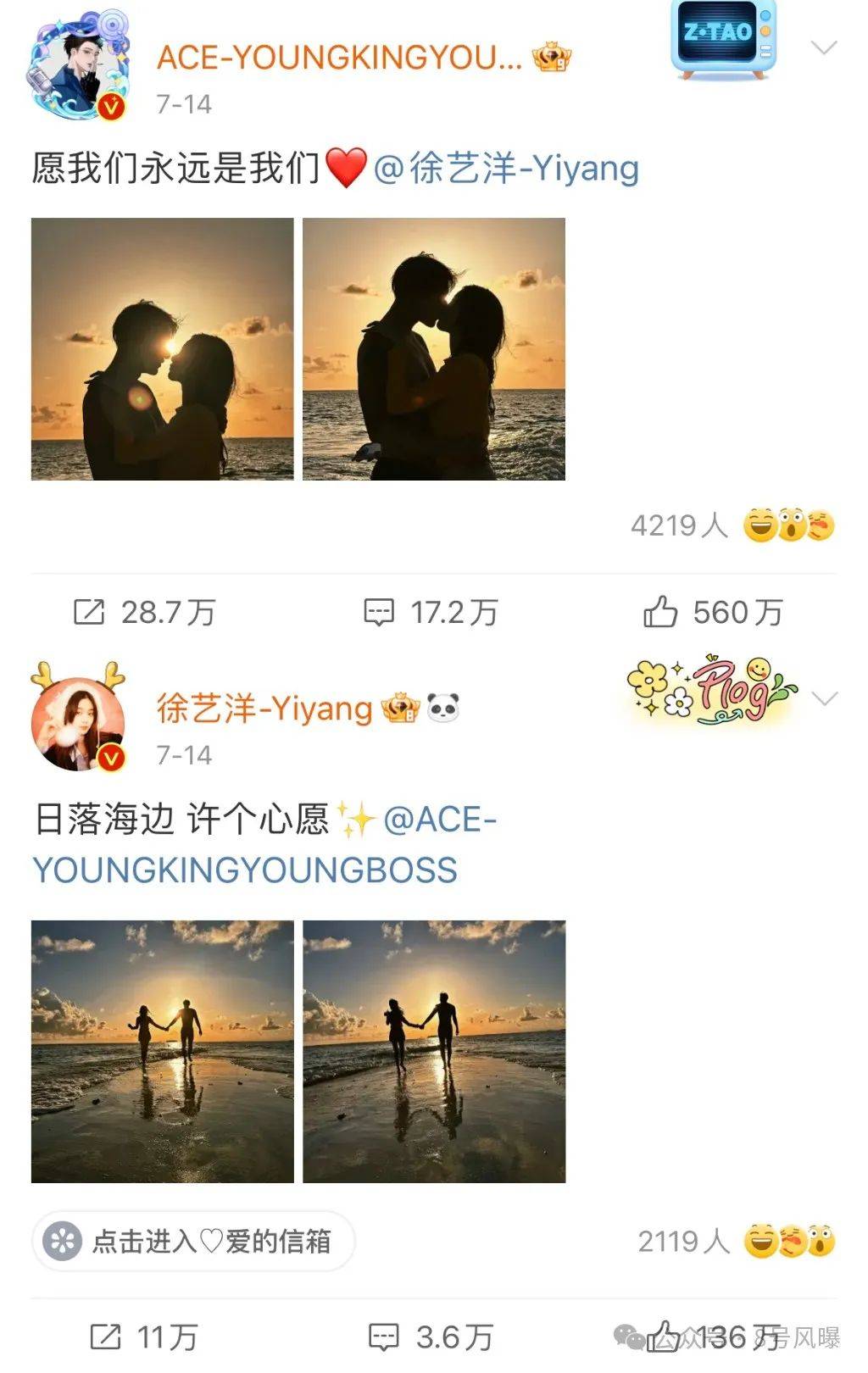
Task: View the second beach hand-holding photo
Action: click(434, 1051)
